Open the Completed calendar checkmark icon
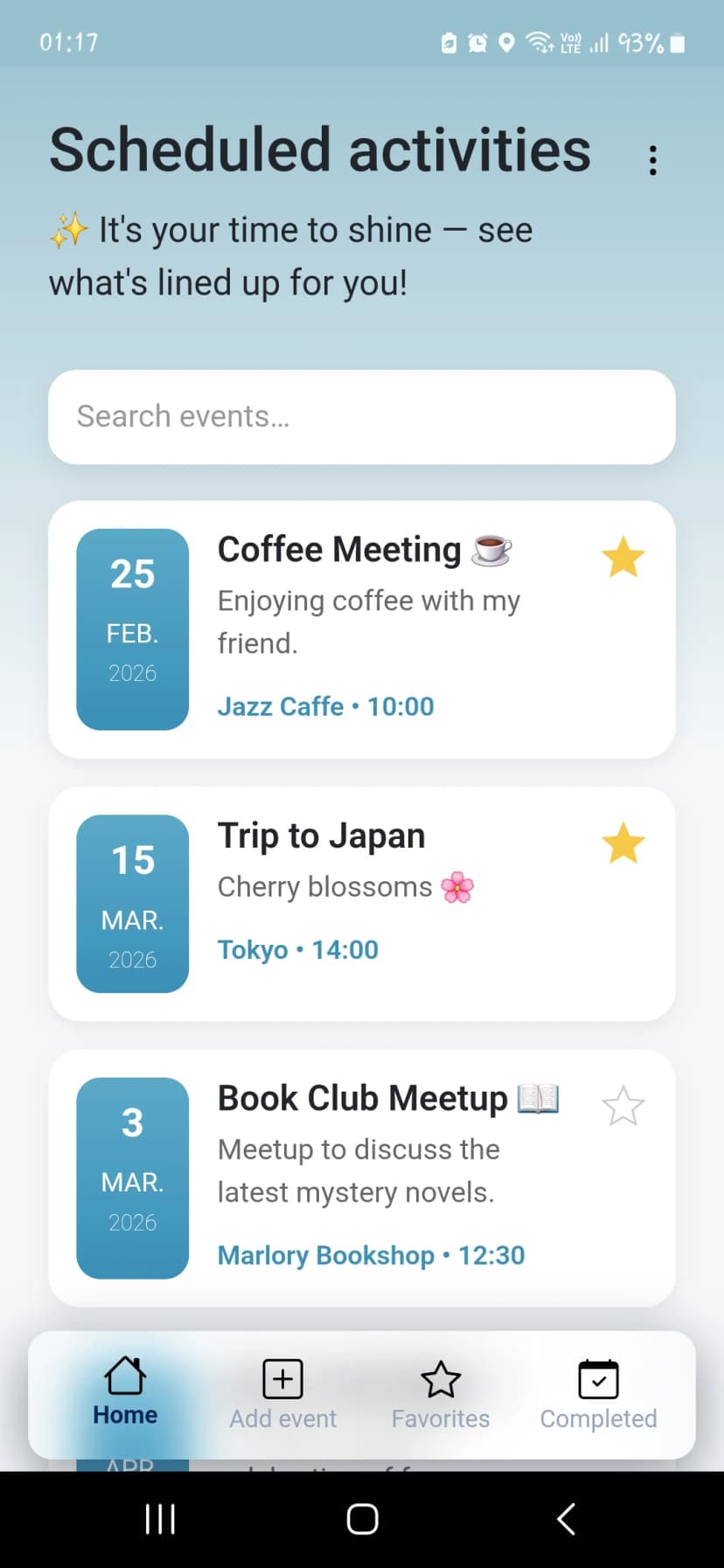 point(598,1378)
